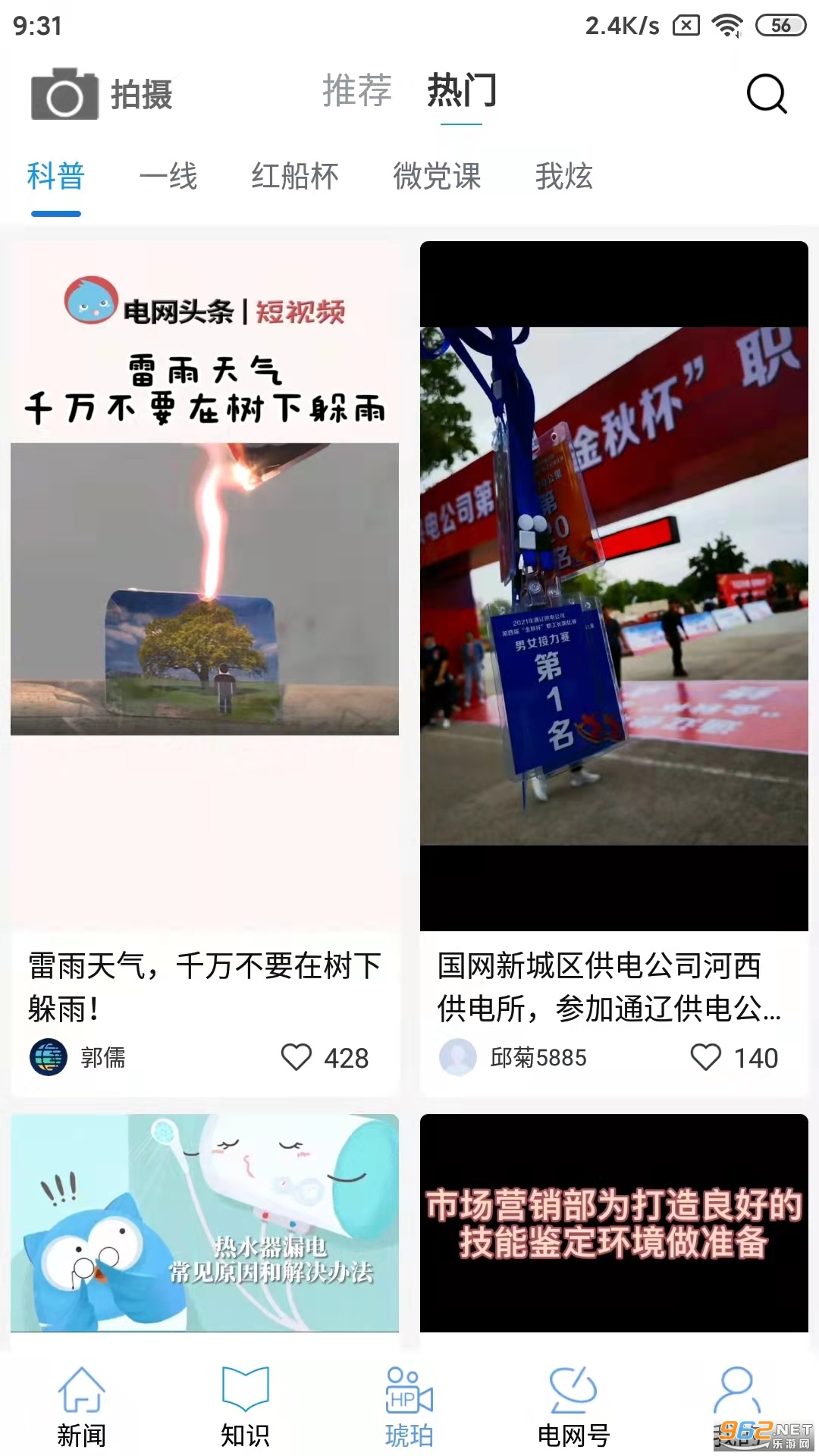
Task: Open the 市场营销部 video card
Action: [x=614, y=1222]
